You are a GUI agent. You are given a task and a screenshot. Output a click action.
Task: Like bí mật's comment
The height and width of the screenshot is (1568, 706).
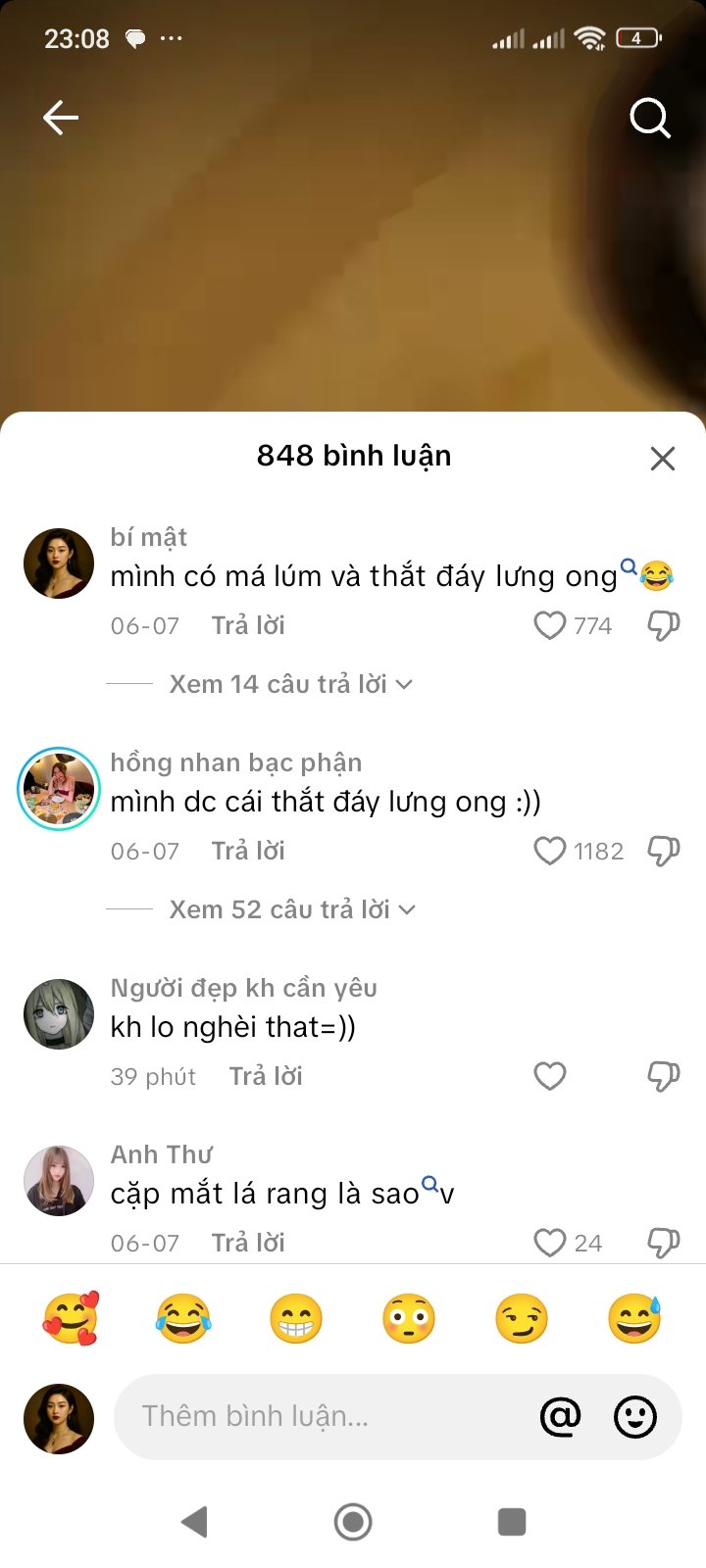[550, 625]
